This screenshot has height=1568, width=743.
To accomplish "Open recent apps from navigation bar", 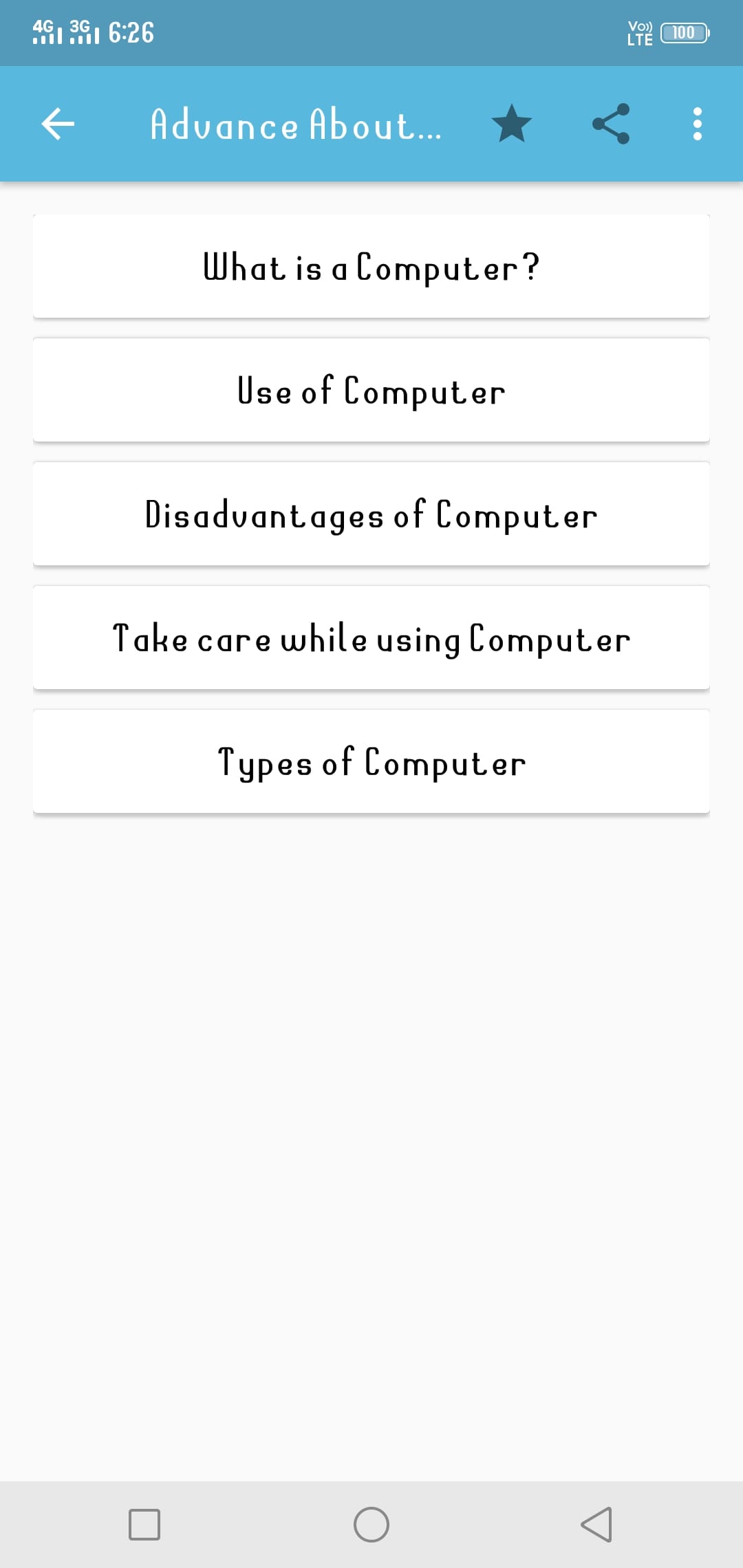I will [x=144, y=1525].
